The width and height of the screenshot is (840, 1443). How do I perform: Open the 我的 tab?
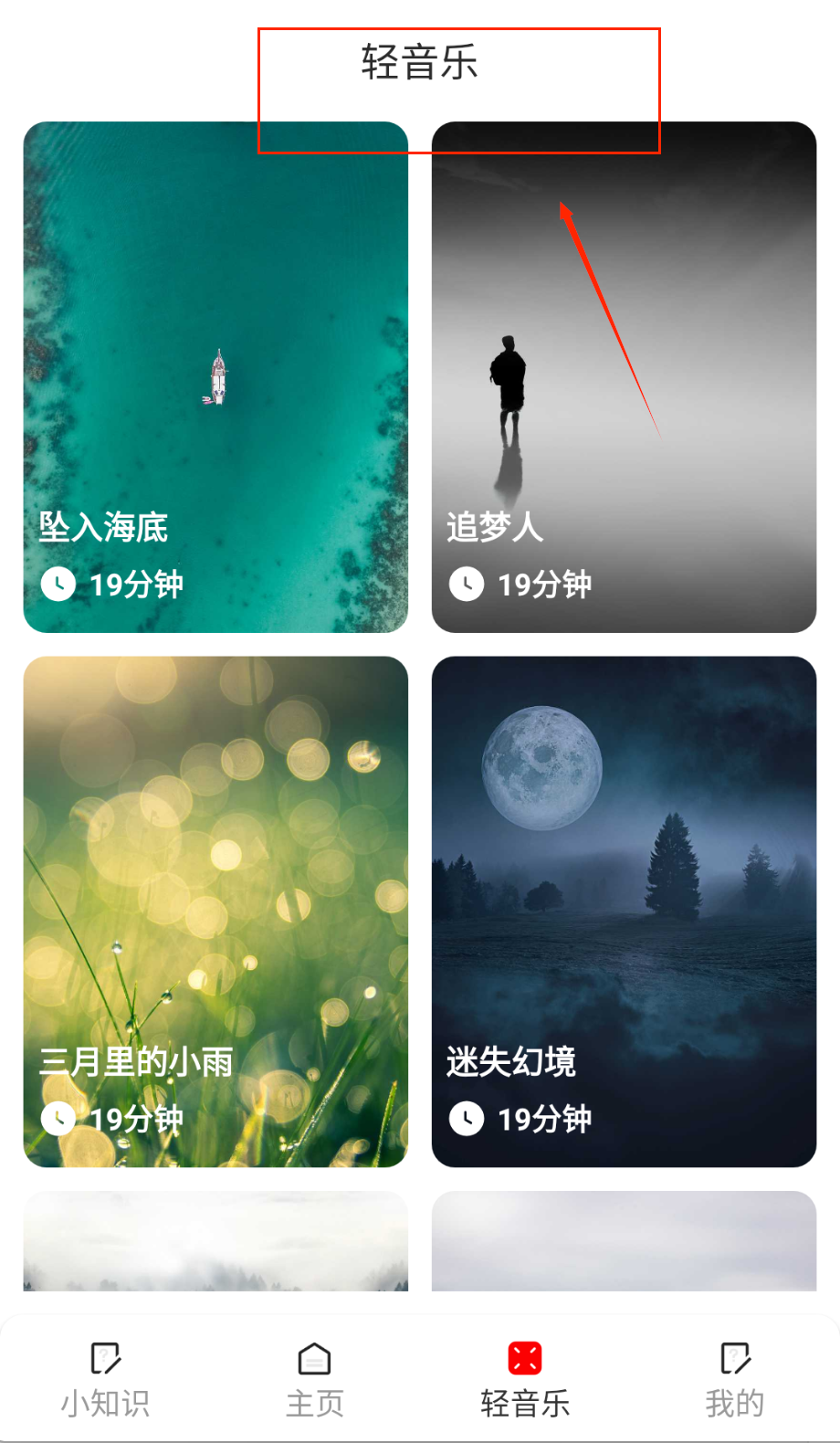(734, 1379)
